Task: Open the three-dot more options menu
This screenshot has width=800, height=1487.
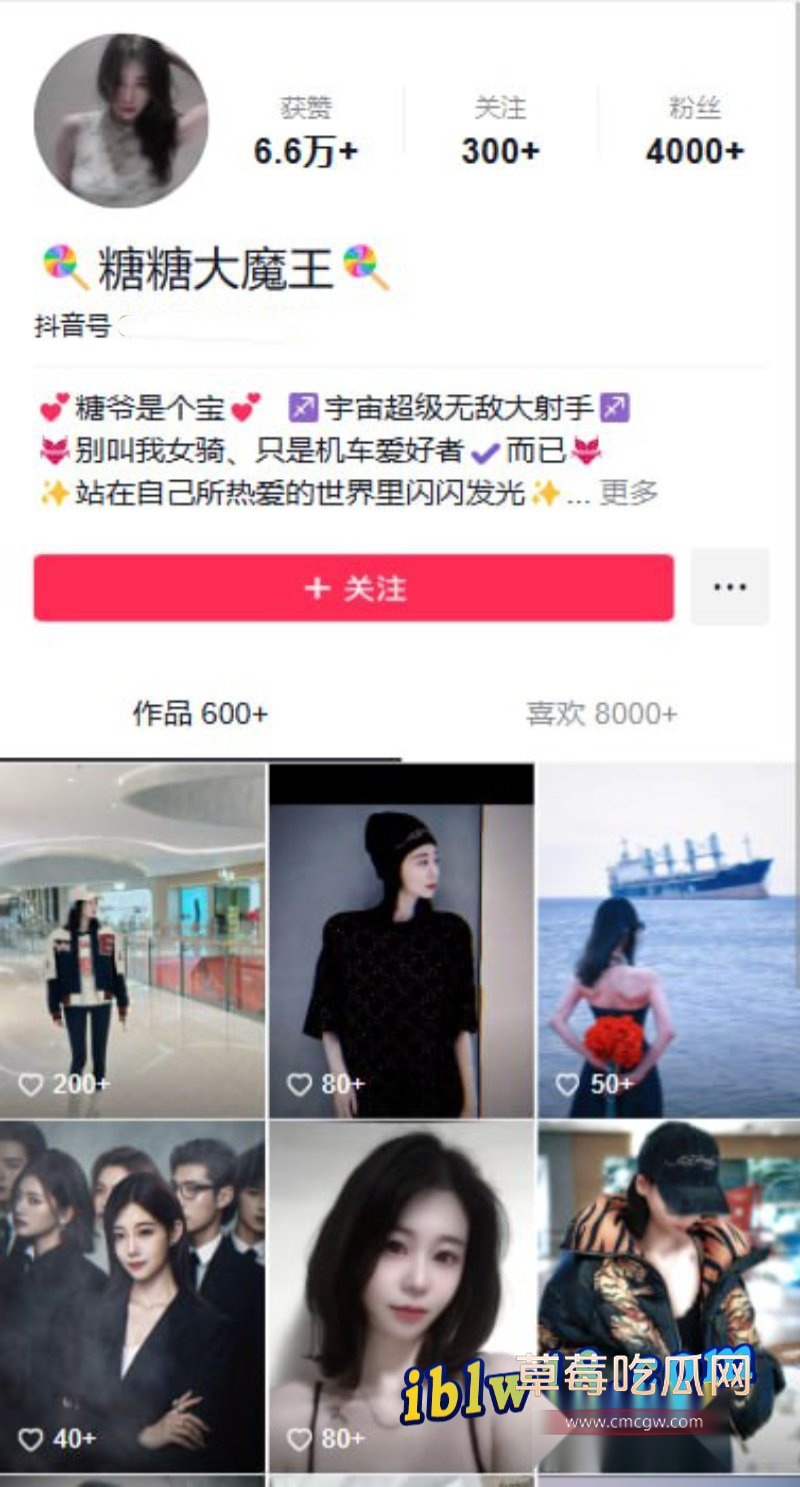Action: (x=730, y=587)
